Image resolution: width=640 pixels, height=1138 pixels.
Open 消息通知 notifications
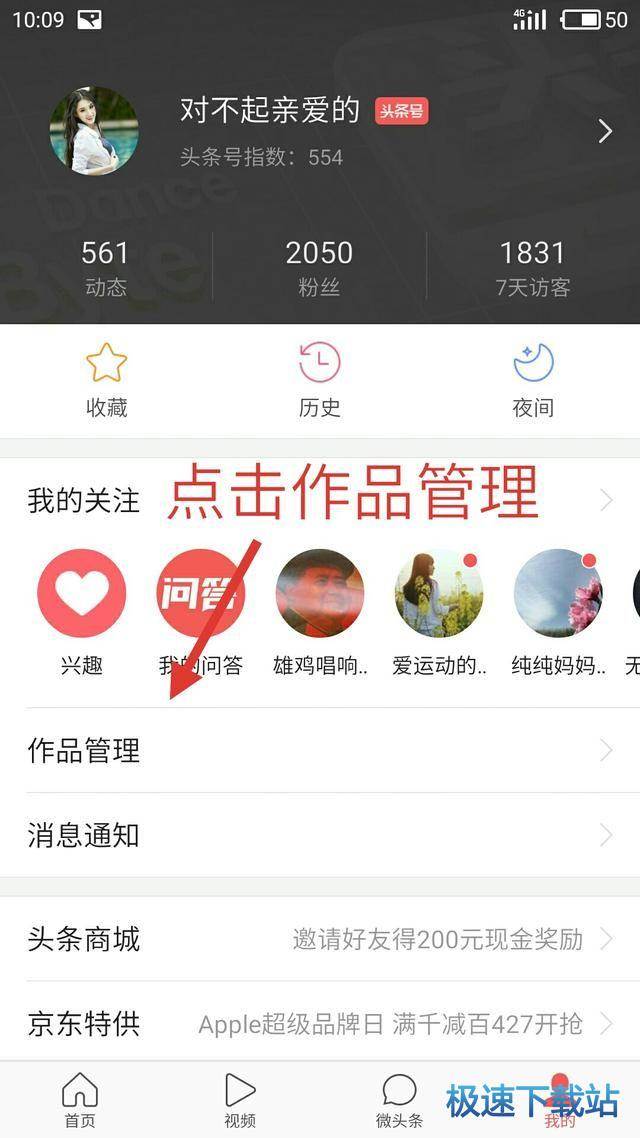pos(320,835)
